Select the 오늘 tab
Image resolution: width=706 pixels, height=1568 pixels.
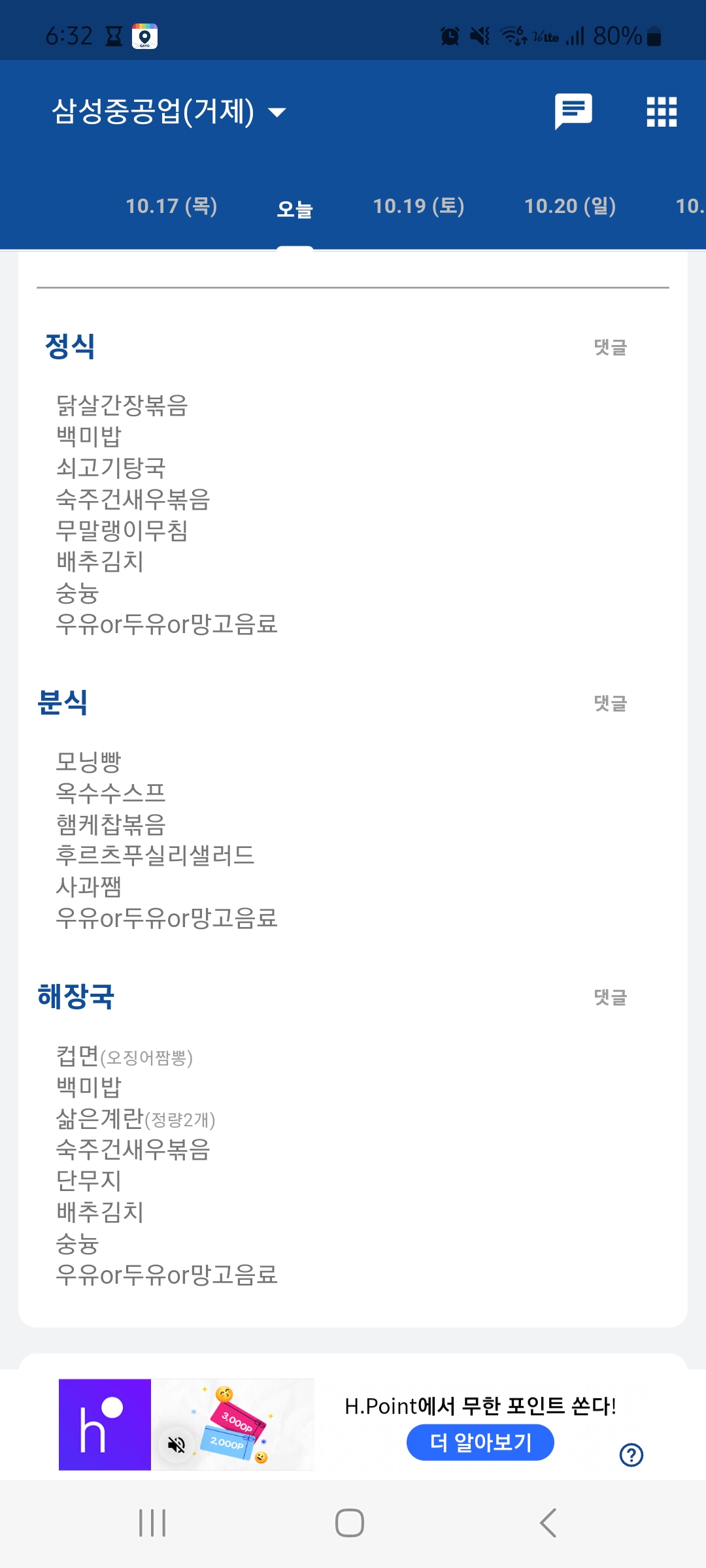tap(295, 209)
